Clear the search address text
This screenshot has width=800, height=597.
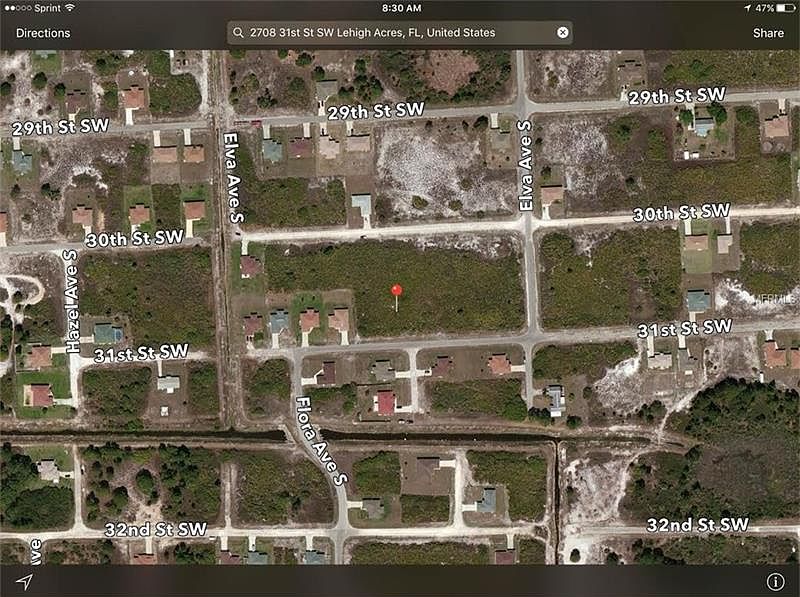pyautogui.click(x=563, y=33)
